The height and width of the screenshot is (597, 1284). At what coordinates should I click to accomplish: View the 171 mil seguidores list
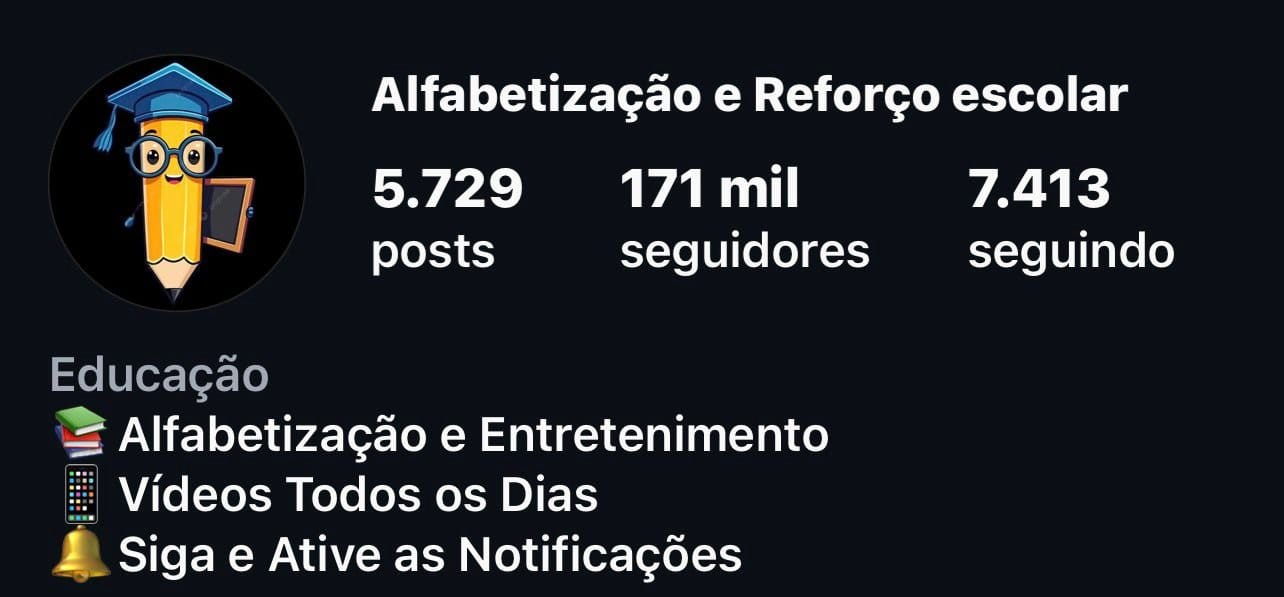point(743,219)
